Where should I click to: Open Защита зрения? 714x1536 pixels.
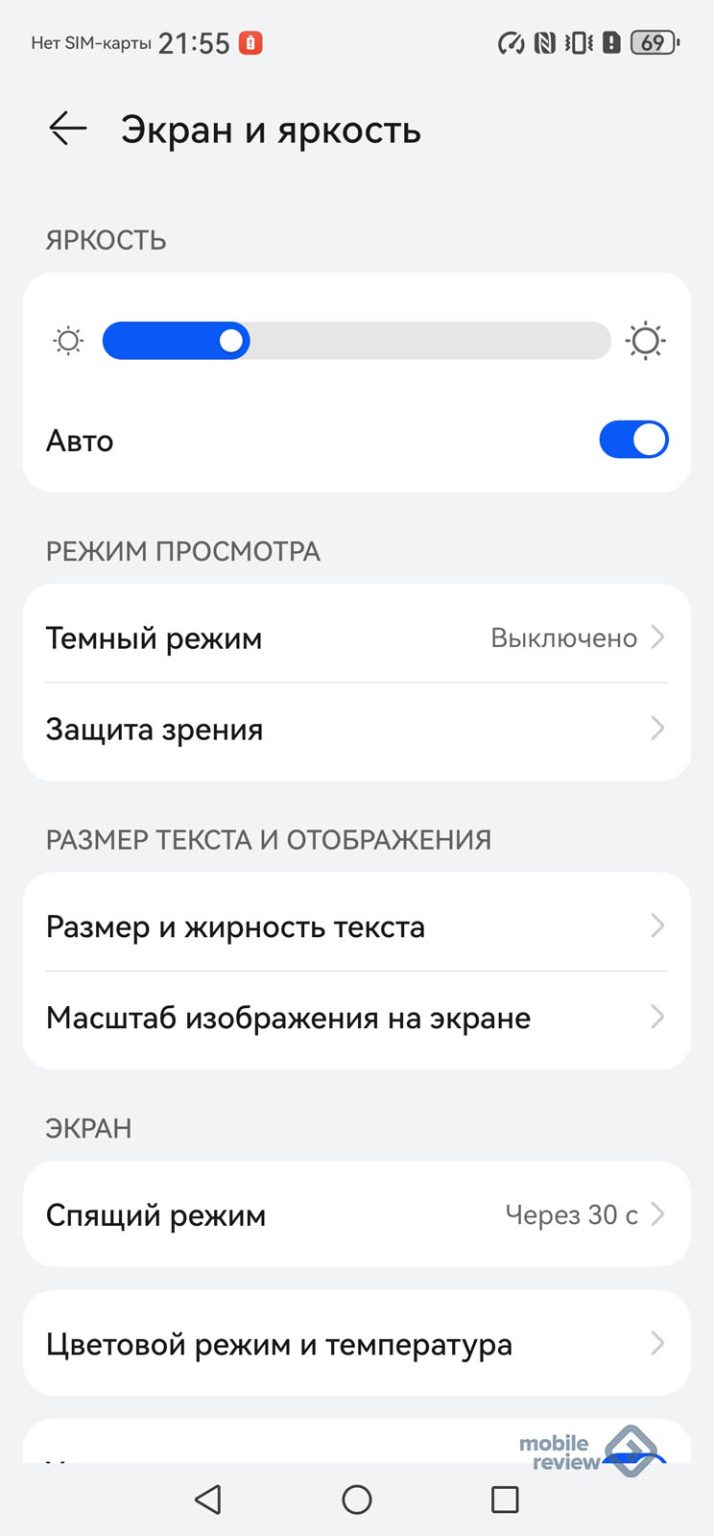point(356,729)
